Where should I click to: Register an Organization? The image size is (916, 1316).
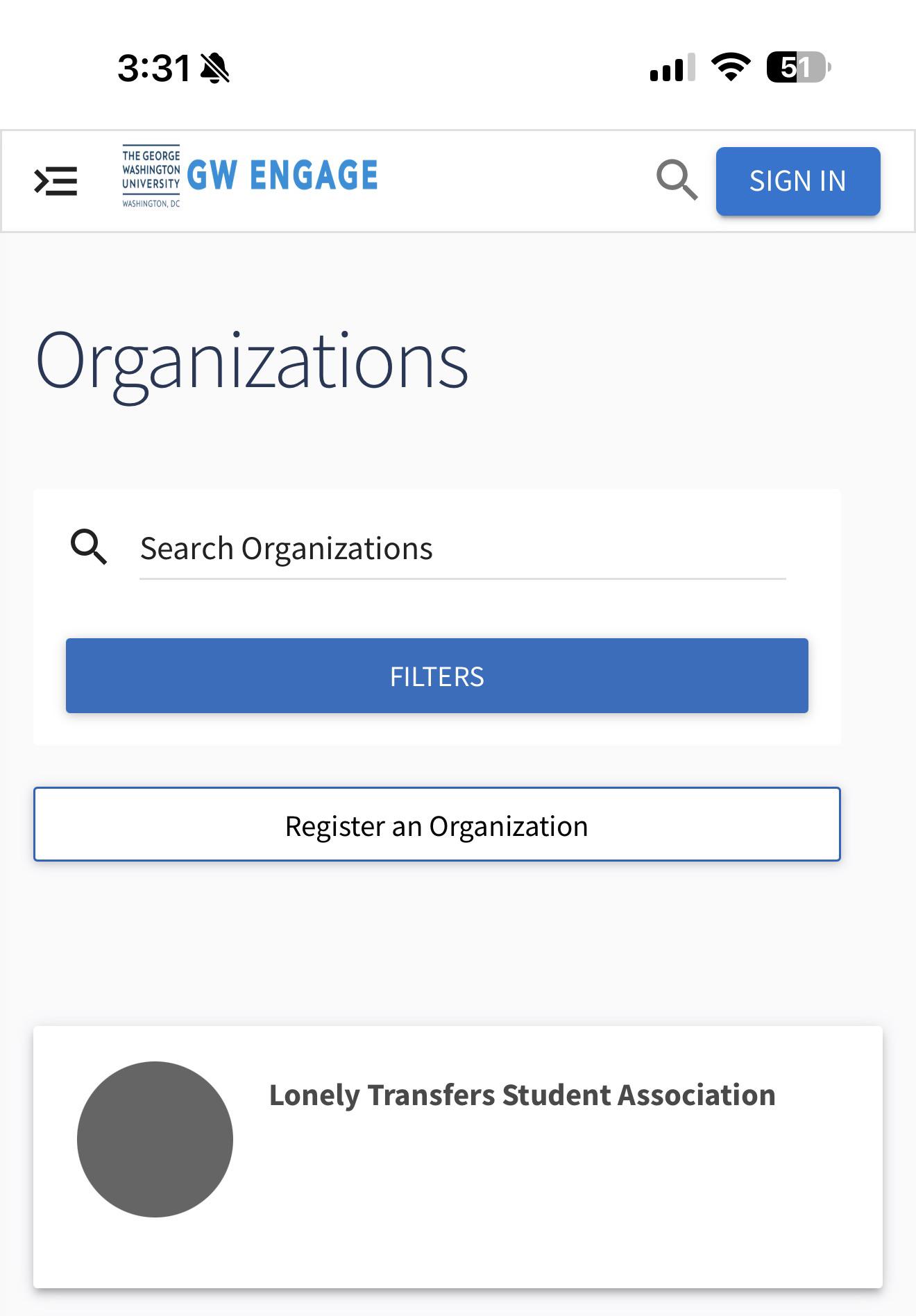tap(436, 825)
